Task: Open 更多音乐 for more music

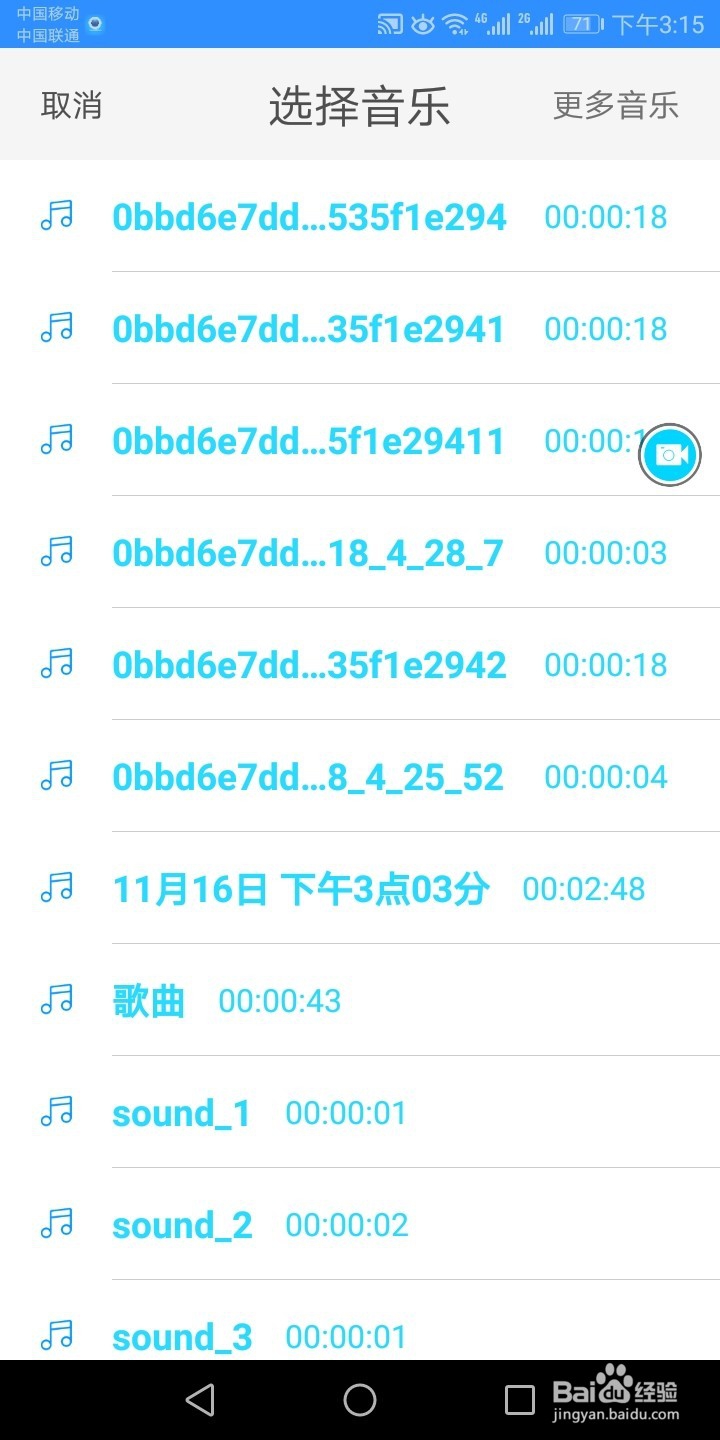Action: coord(616,105)
